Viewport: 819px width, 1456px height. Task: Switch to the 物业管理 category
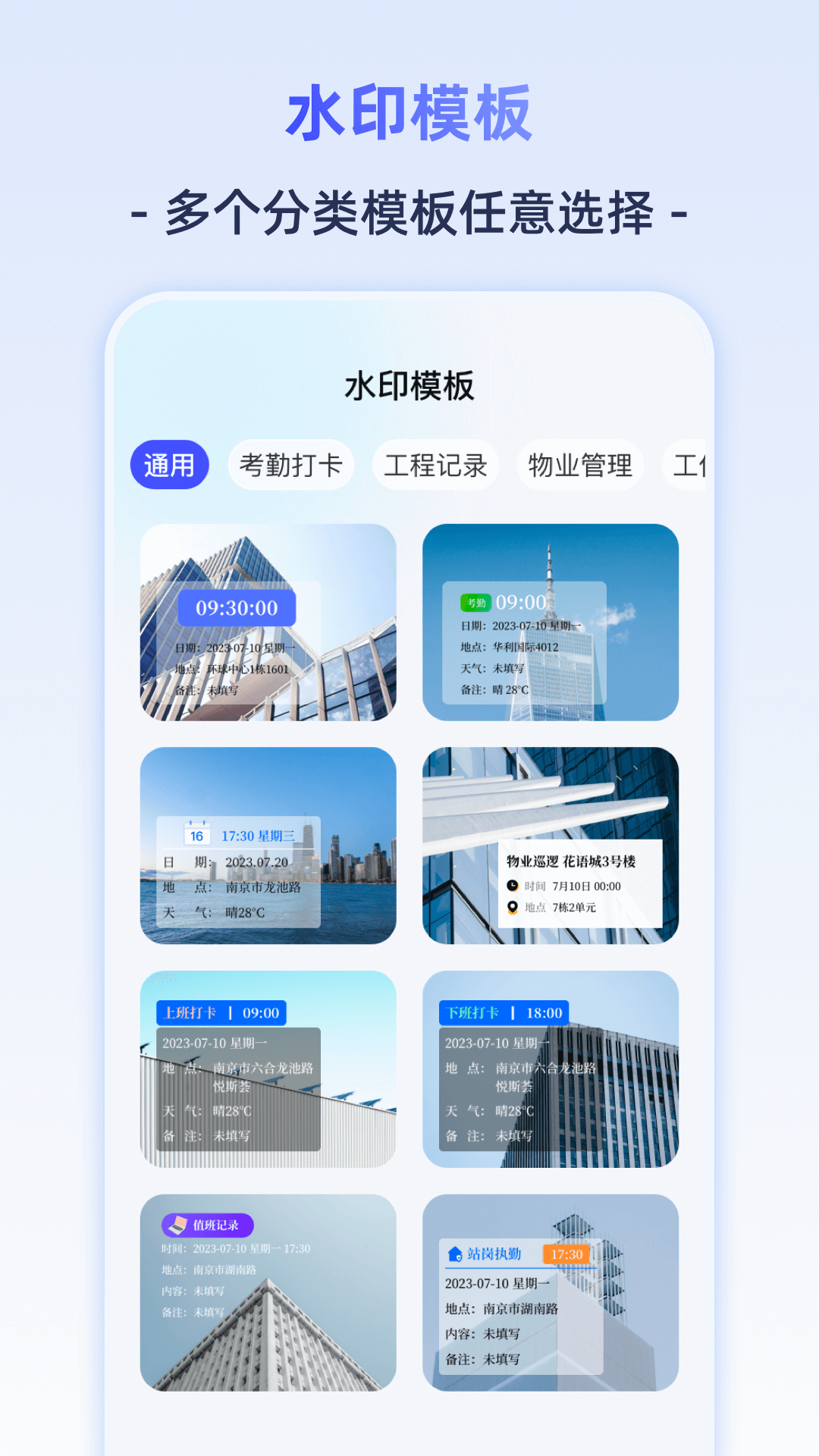[580, 465]
